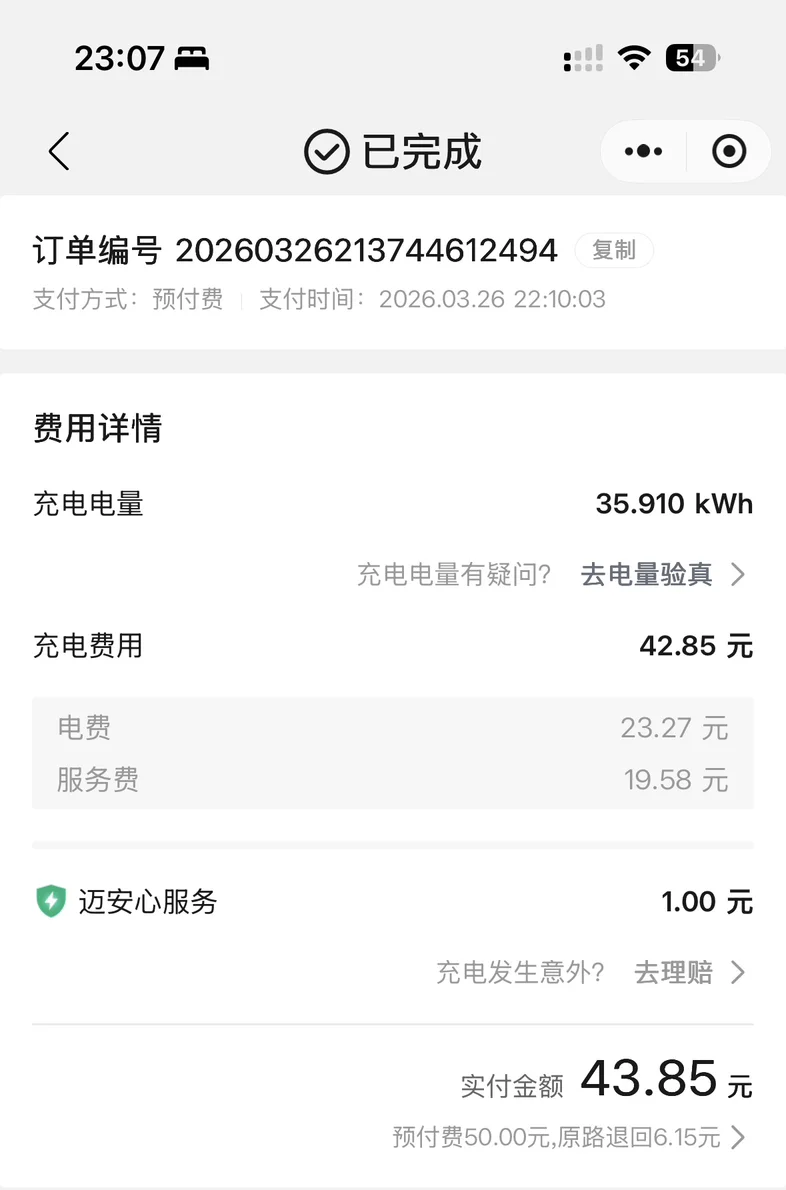Open 去电量验真 to verify charged energy

tap(662, 575)
